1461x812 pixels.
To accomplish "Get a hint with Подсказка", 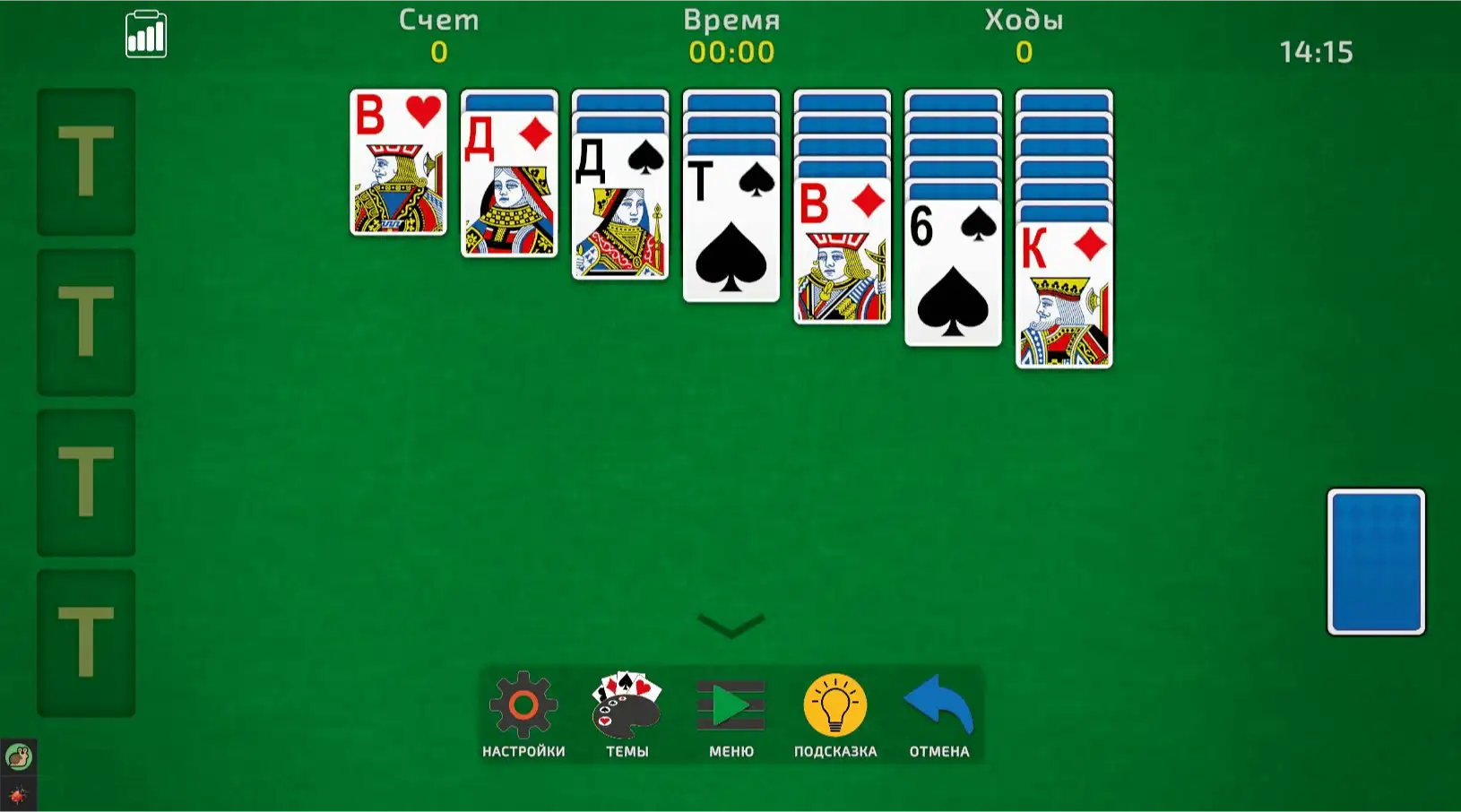I will [x=834, y=714].
